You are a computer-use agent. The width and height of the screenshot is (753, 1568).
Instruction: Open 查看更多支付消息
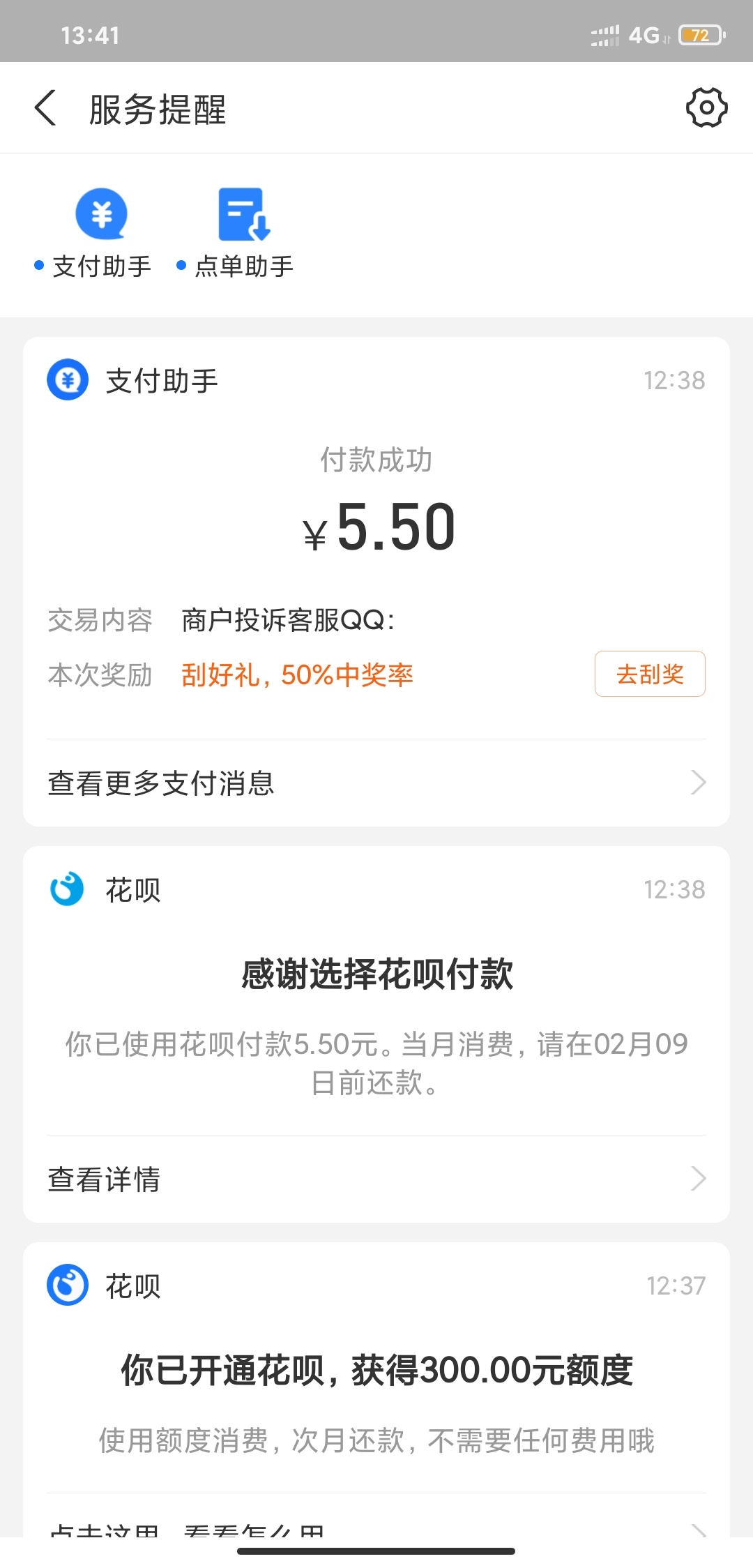tap(376, 783)
